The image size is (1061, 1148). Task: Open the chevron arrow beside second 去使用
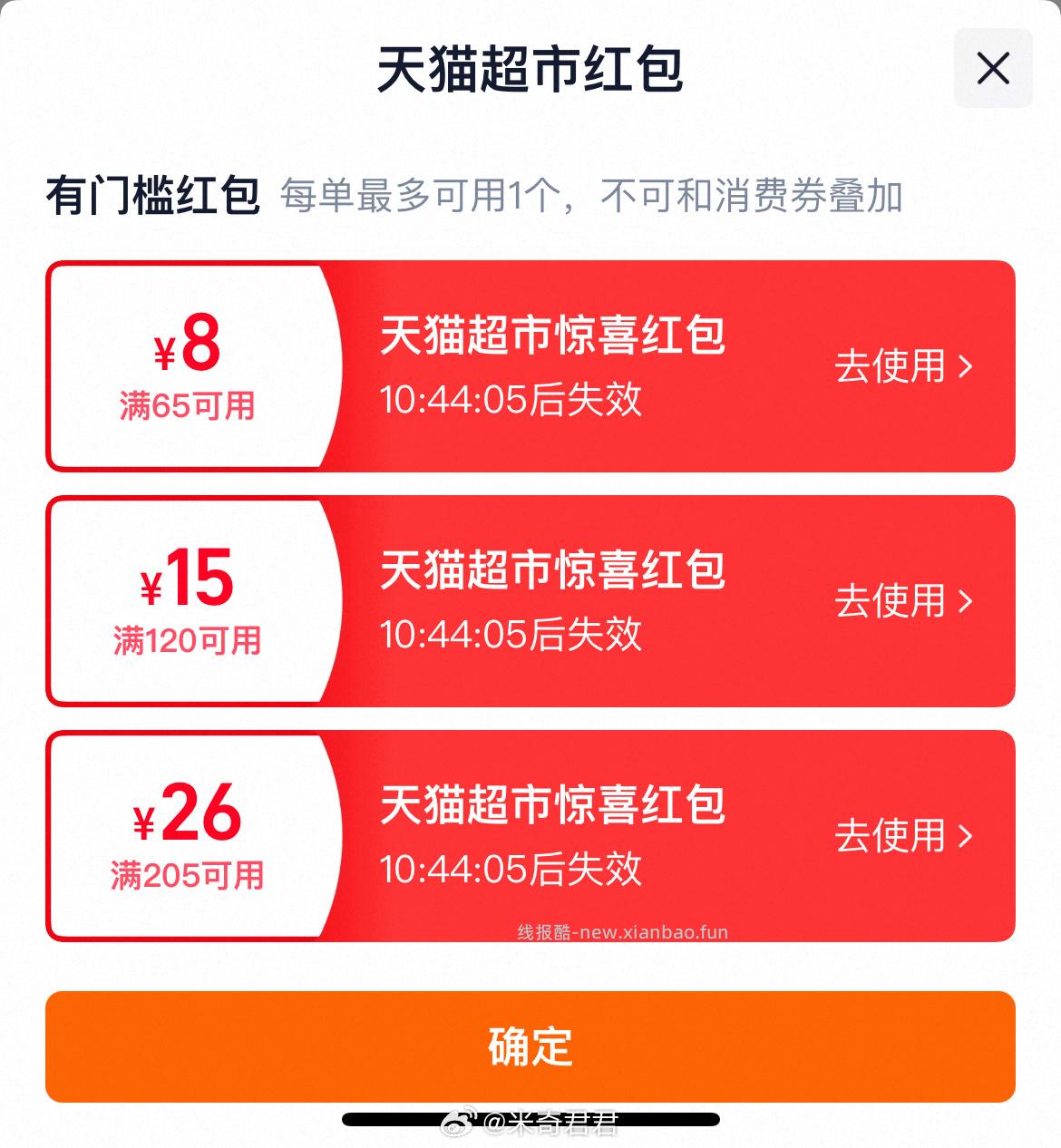(x=967, y=600)
